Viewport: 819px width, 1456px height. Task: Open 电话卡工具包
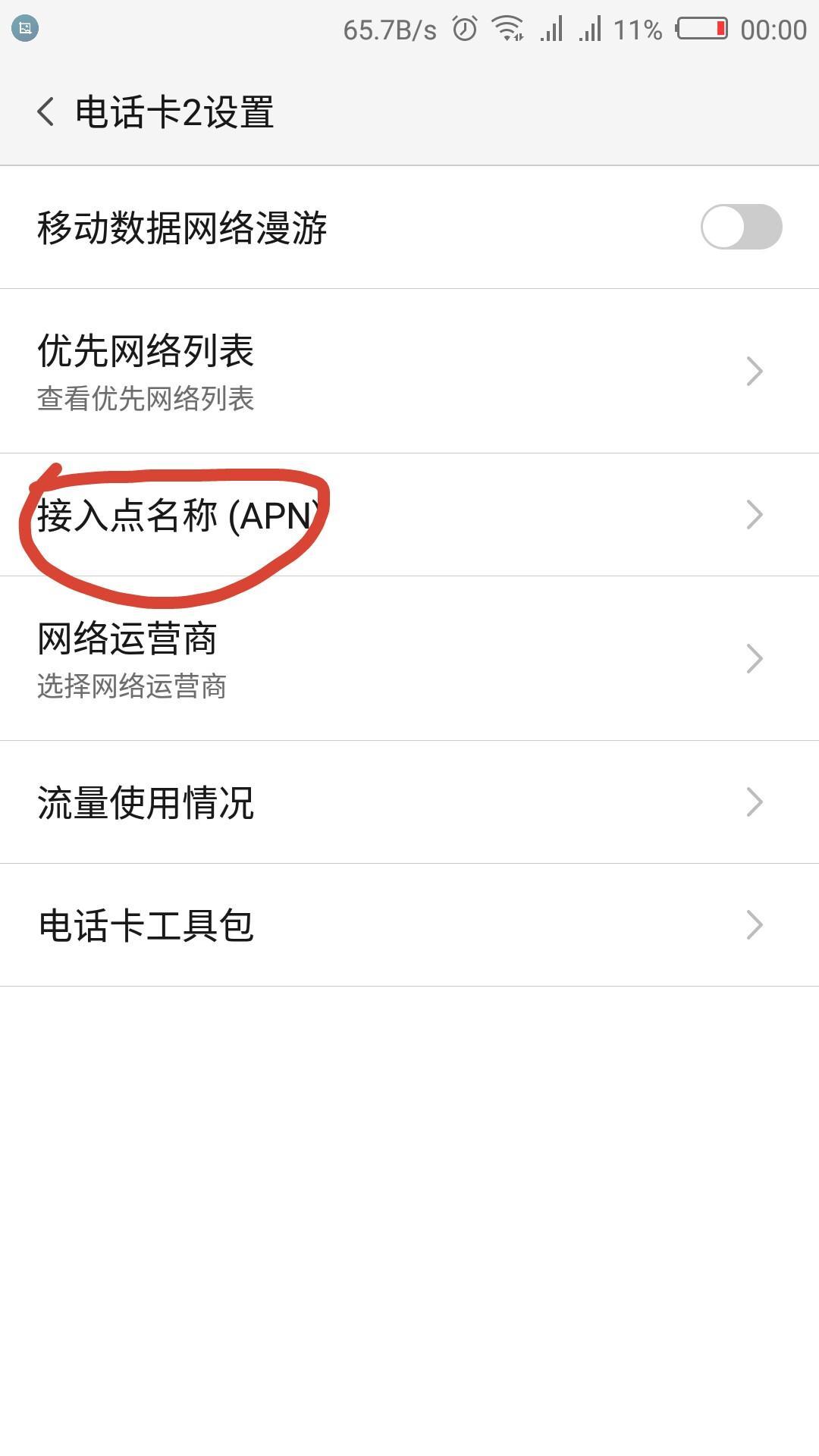click(x=409, y=925)
